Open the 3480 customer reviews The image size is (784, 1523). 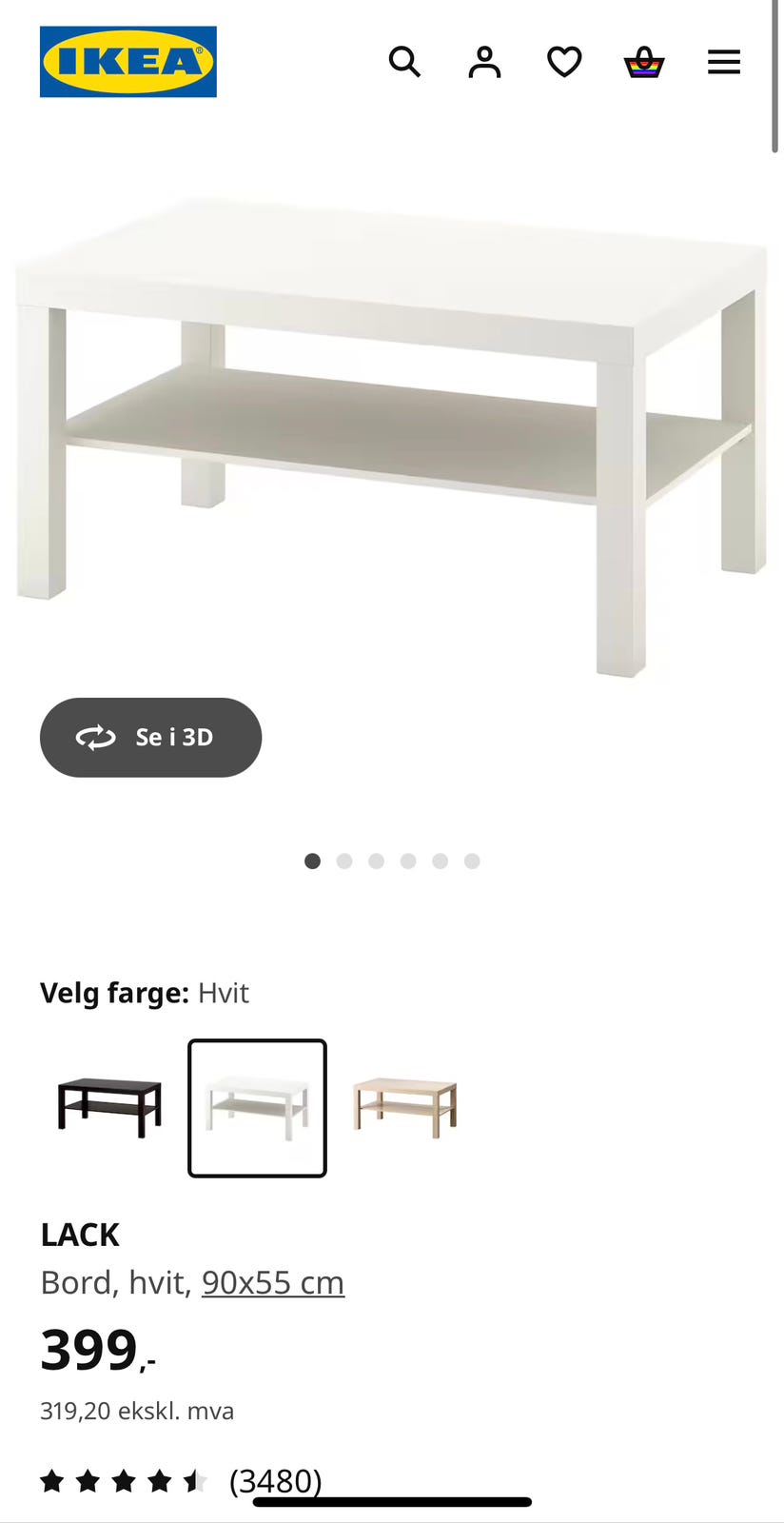click(x=276, y=1480)
